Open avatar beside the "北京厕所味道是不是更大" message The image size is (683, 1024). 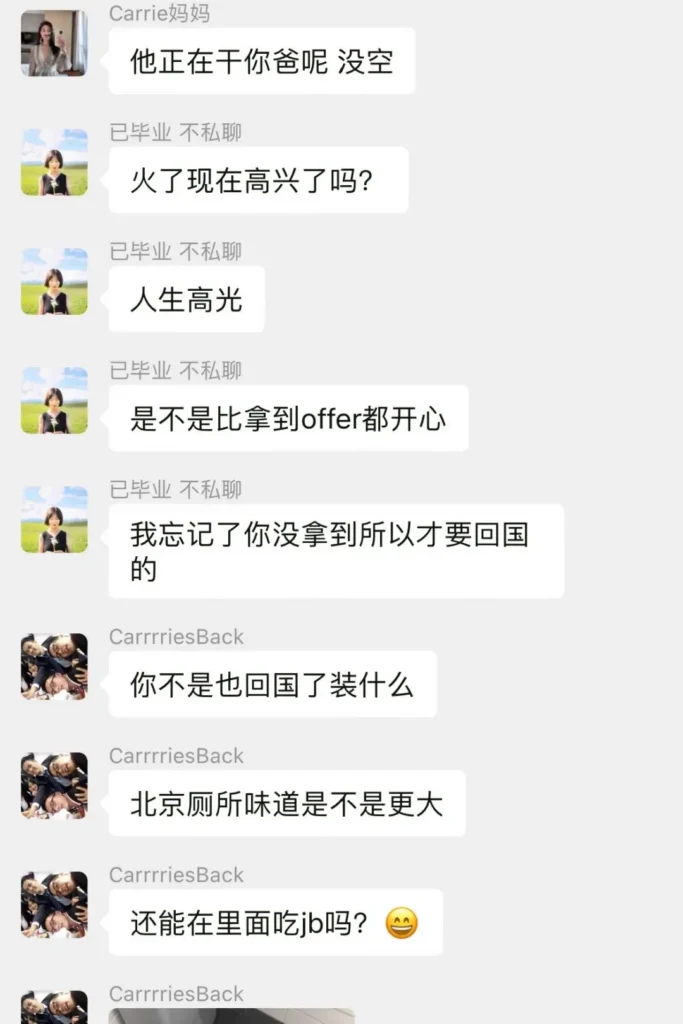point(54,785)
